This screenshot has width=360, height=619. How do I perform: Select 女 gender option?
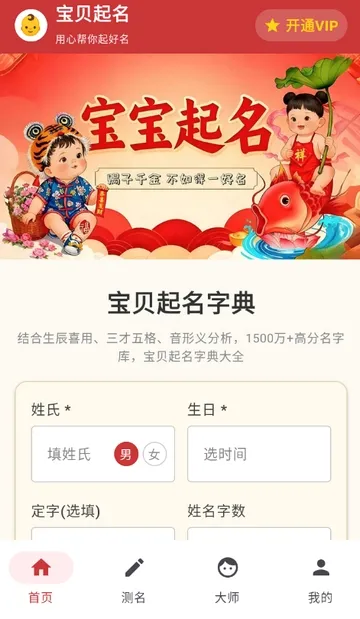(154, 454)
